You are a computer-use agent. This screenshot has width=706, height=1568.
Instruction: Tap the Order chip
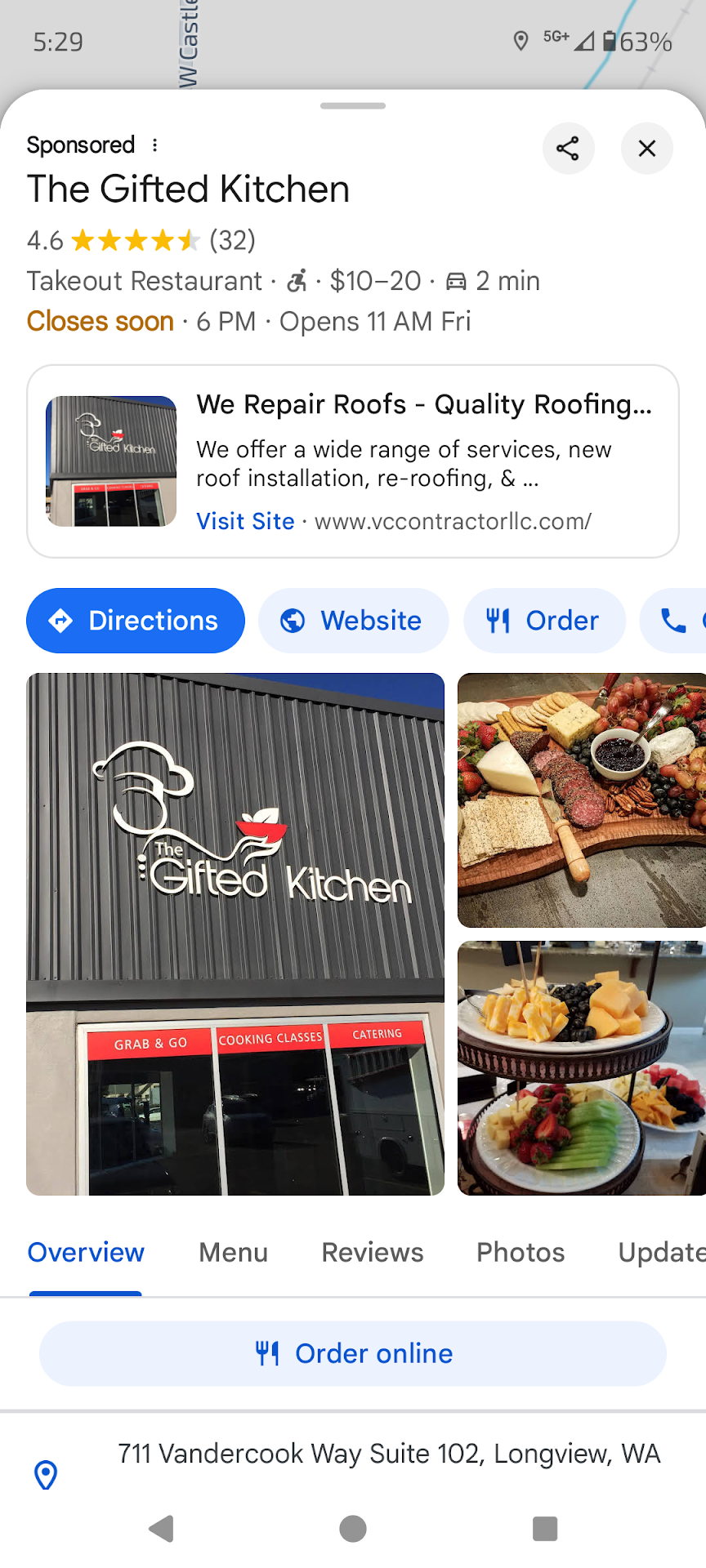click(x=544, y=621)
